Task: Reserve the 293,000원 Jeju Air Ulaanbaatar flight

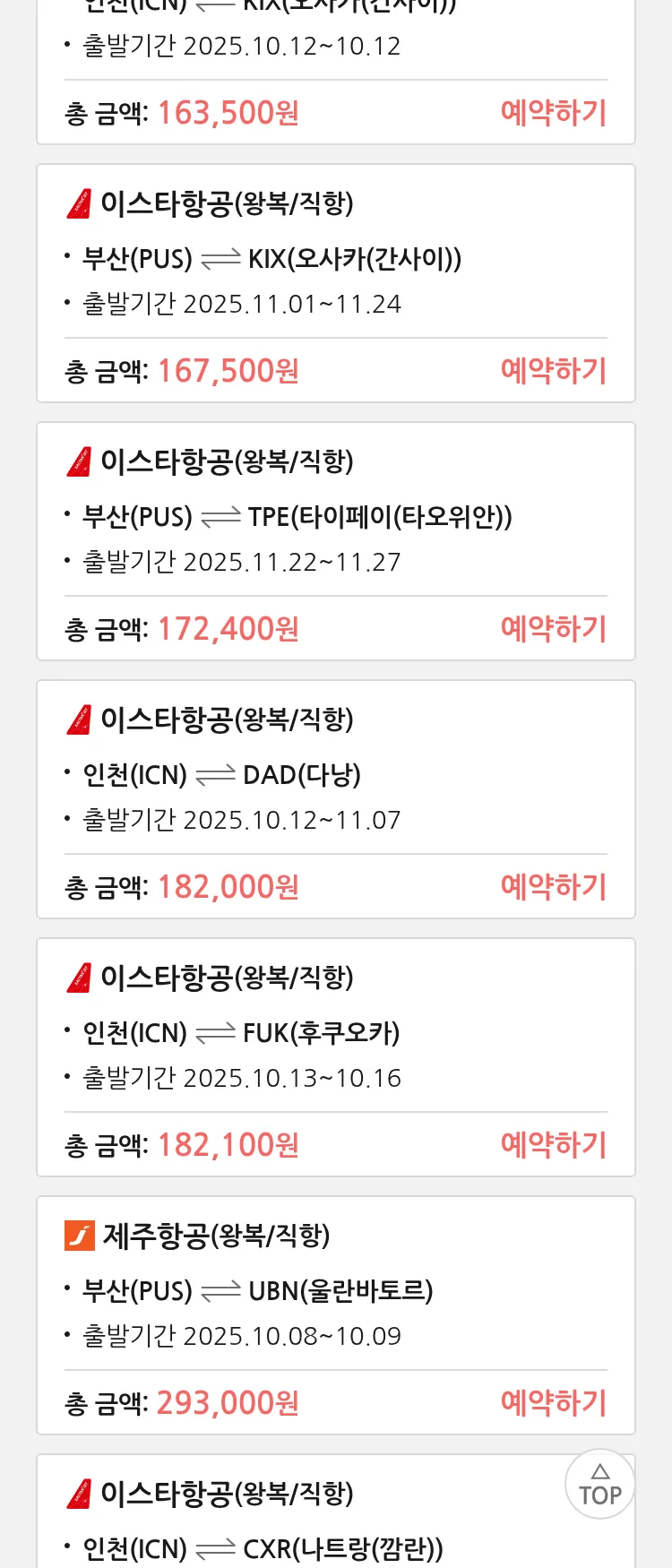Action: pyautogui.click(x=553, y=1403)
